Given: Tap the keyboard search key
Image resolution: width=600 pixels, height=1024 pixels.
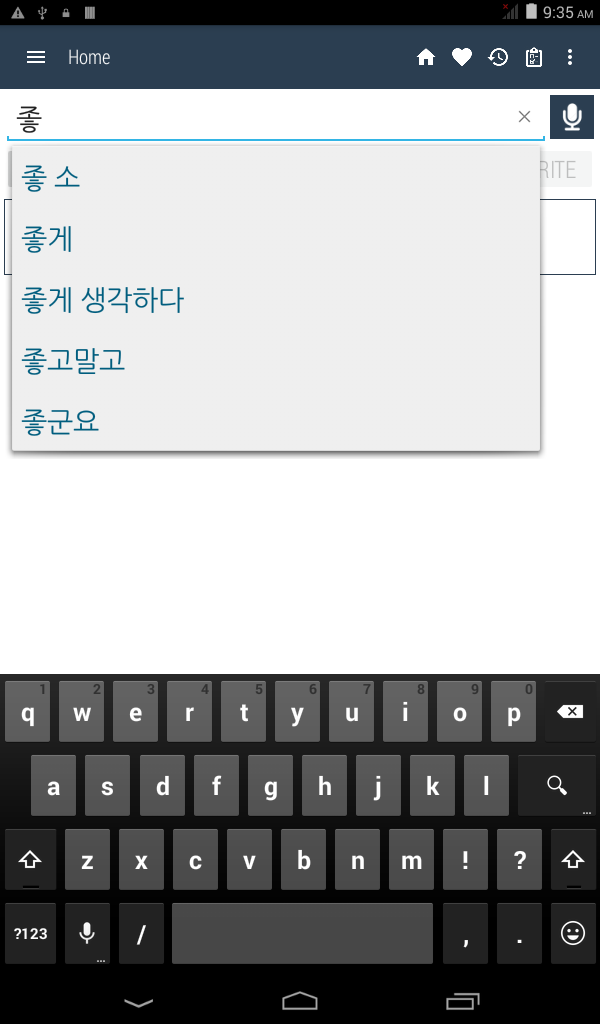Looking at the screenshot, I should click(556, 786).
